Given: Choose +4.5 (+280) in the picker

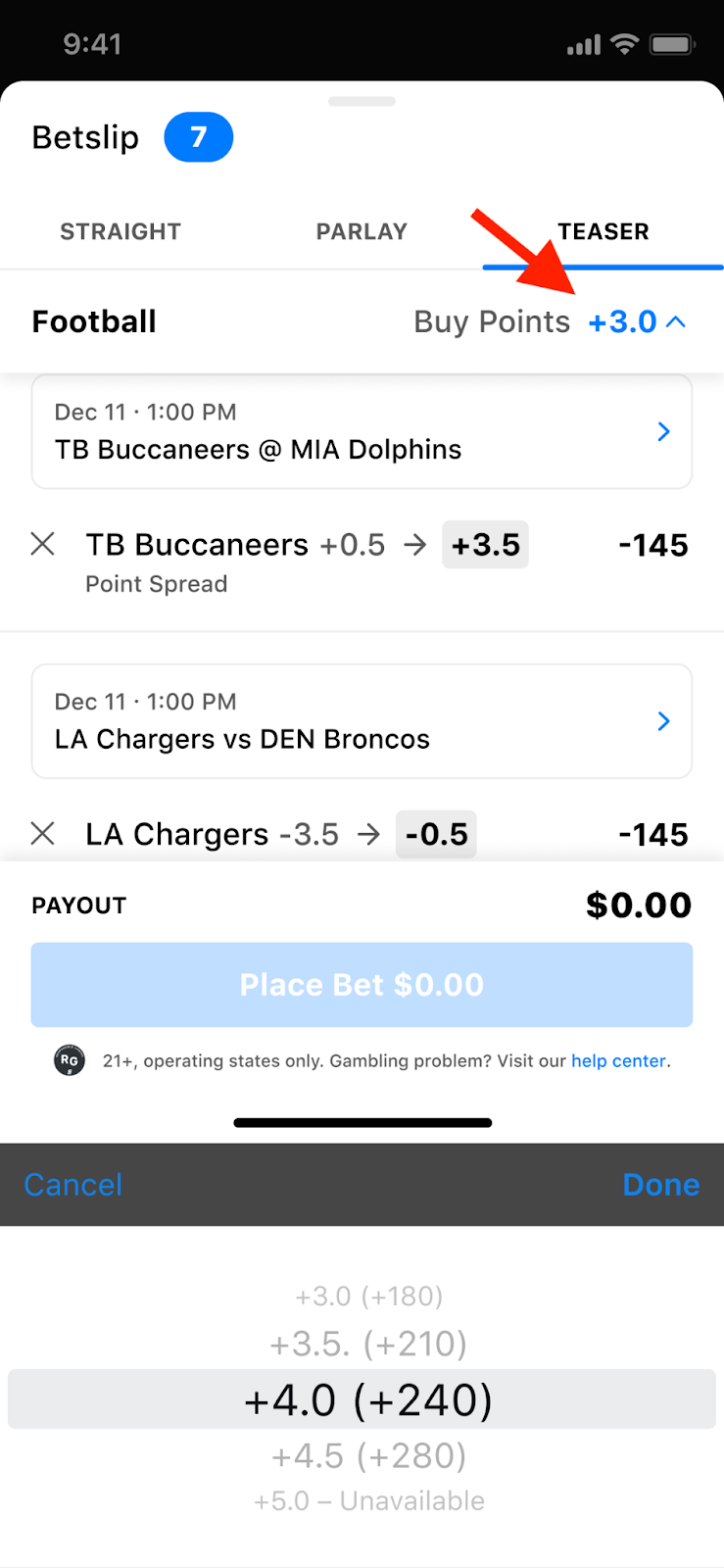Looking at the screenshot, I should (x=368, y=1456).
